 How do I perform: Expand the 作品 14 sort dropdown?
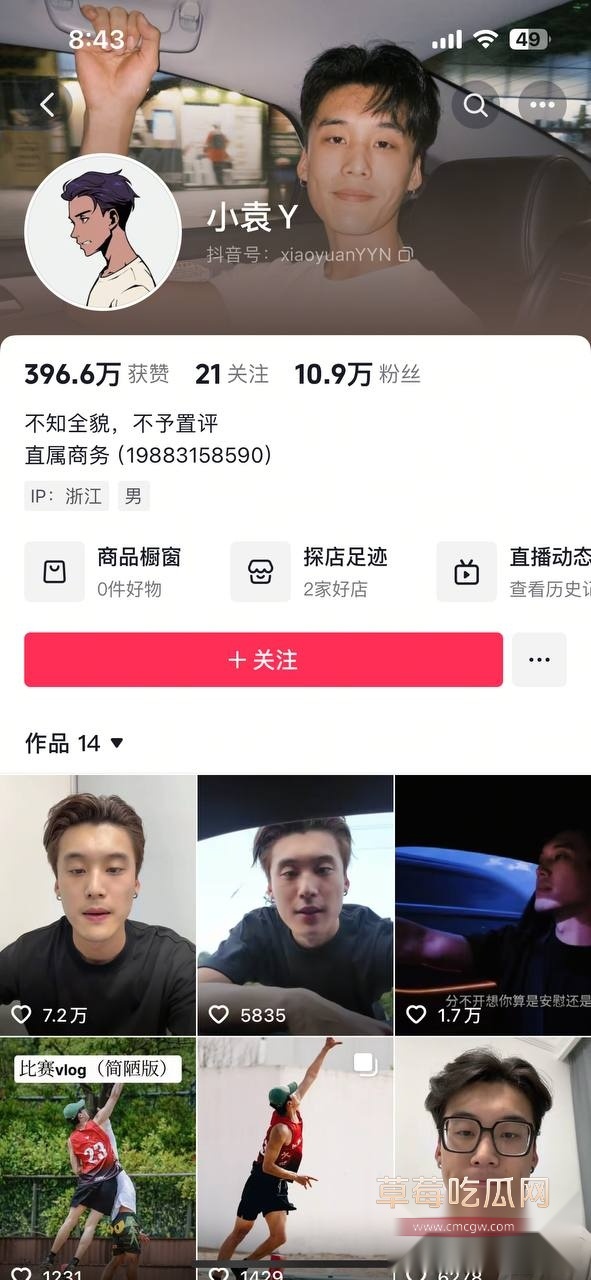[x=74, y=743]
